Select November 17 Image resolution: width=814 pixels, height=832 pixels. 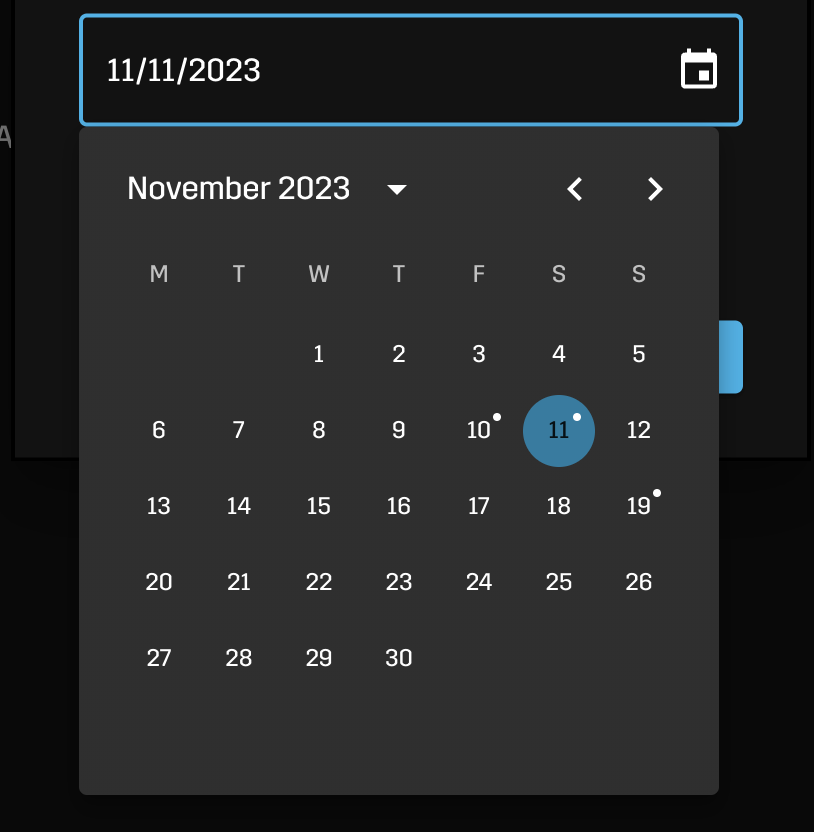pos(479,506)
